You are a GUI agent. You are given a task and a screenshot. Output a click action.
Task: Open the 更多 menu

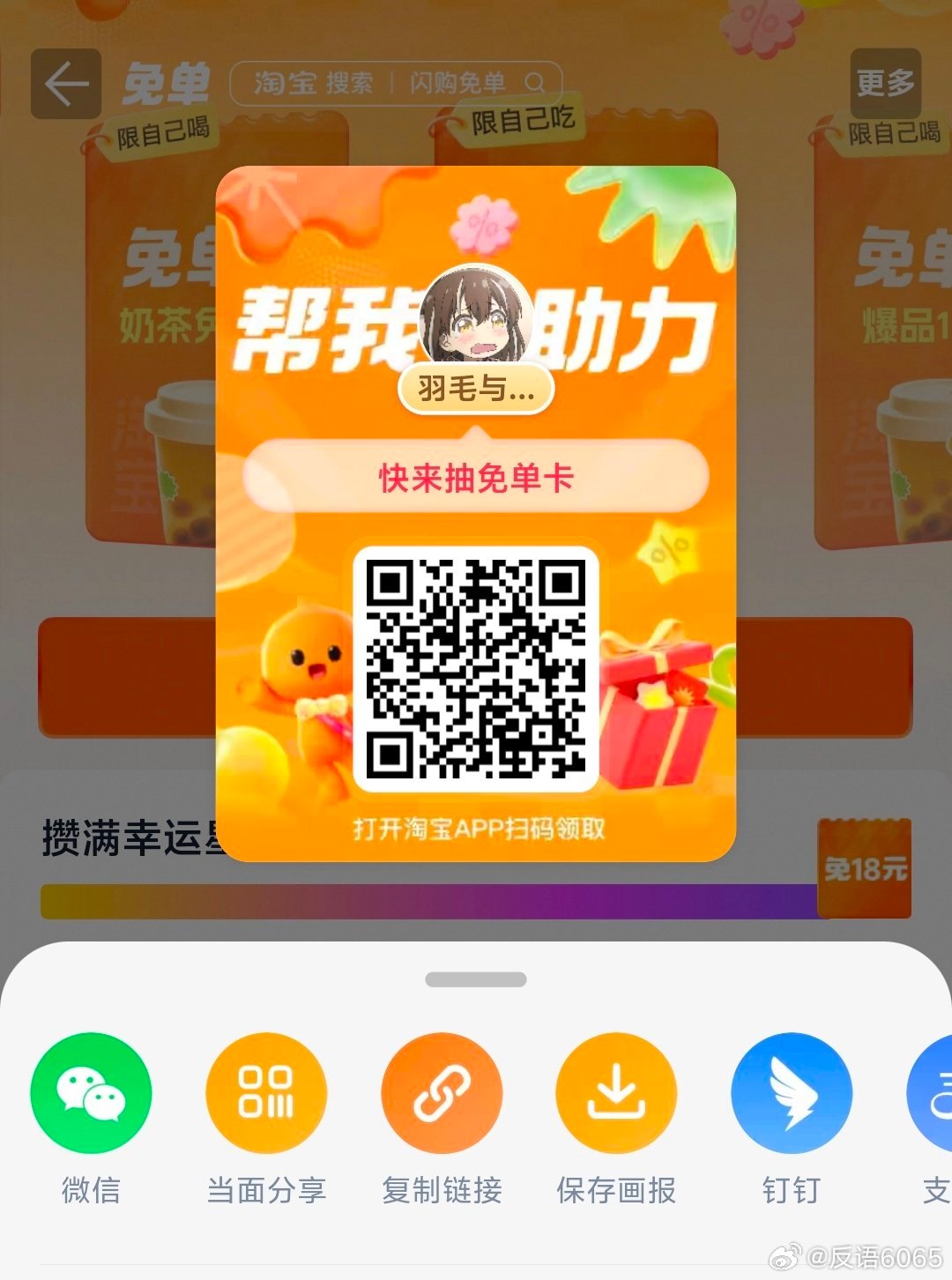(x=885, y=84)
